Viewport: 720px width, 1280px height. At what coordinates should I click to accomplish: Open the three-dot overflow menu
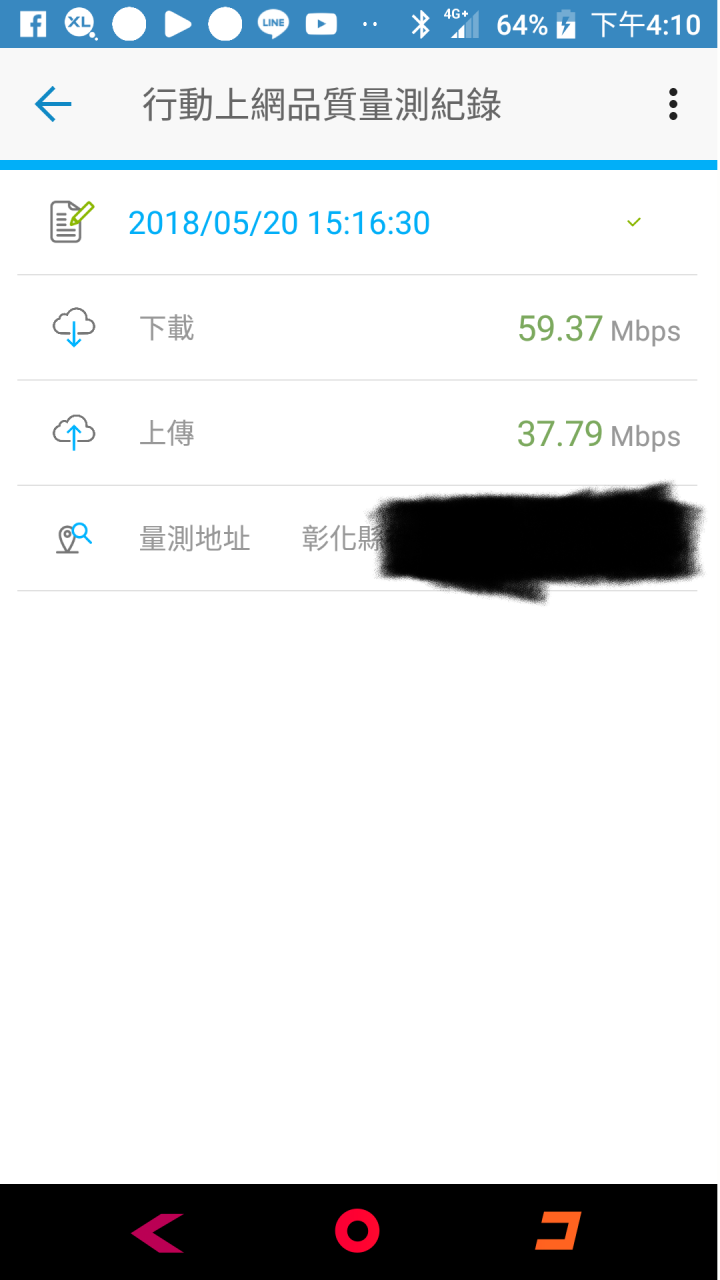coord(673,104)
